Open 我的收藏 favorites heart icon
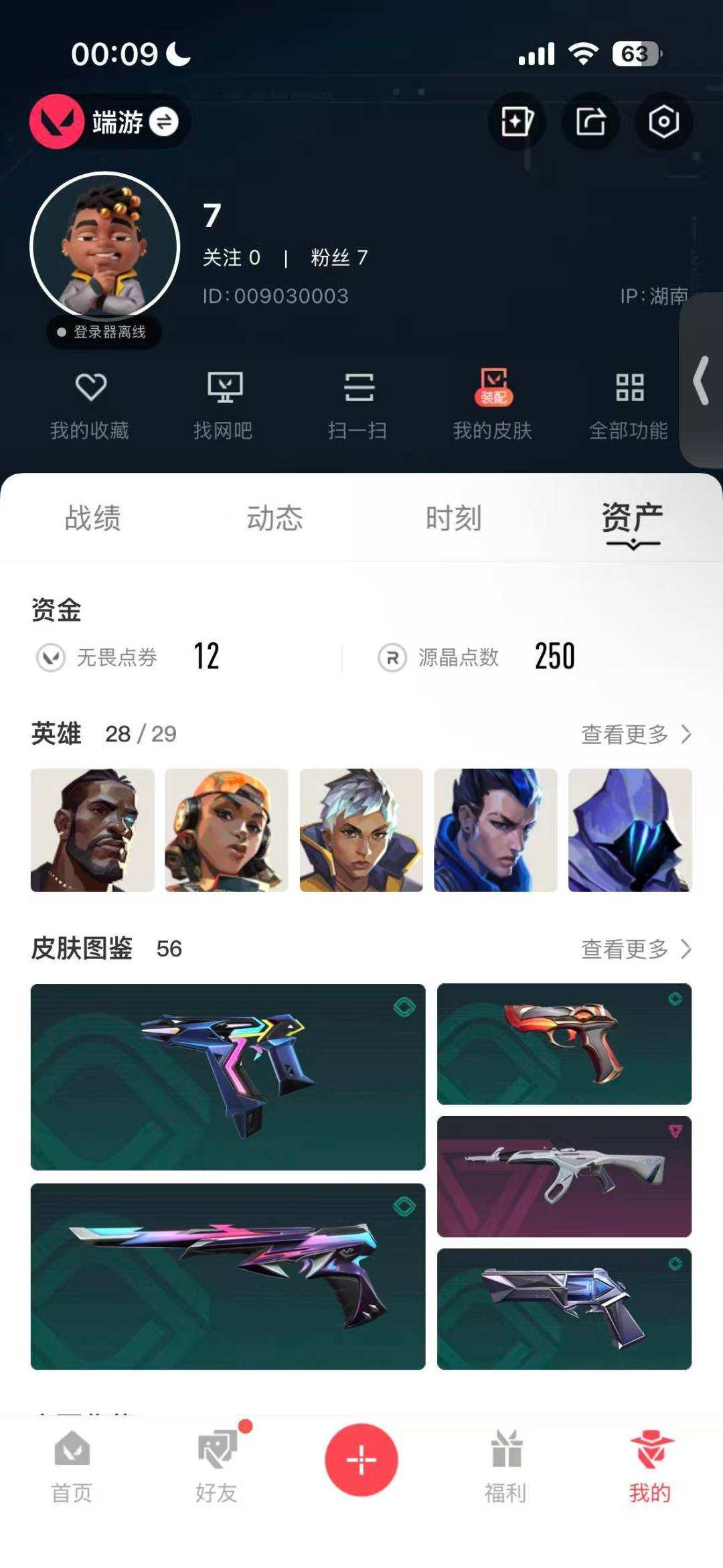723x1568 pixels. 90,402
